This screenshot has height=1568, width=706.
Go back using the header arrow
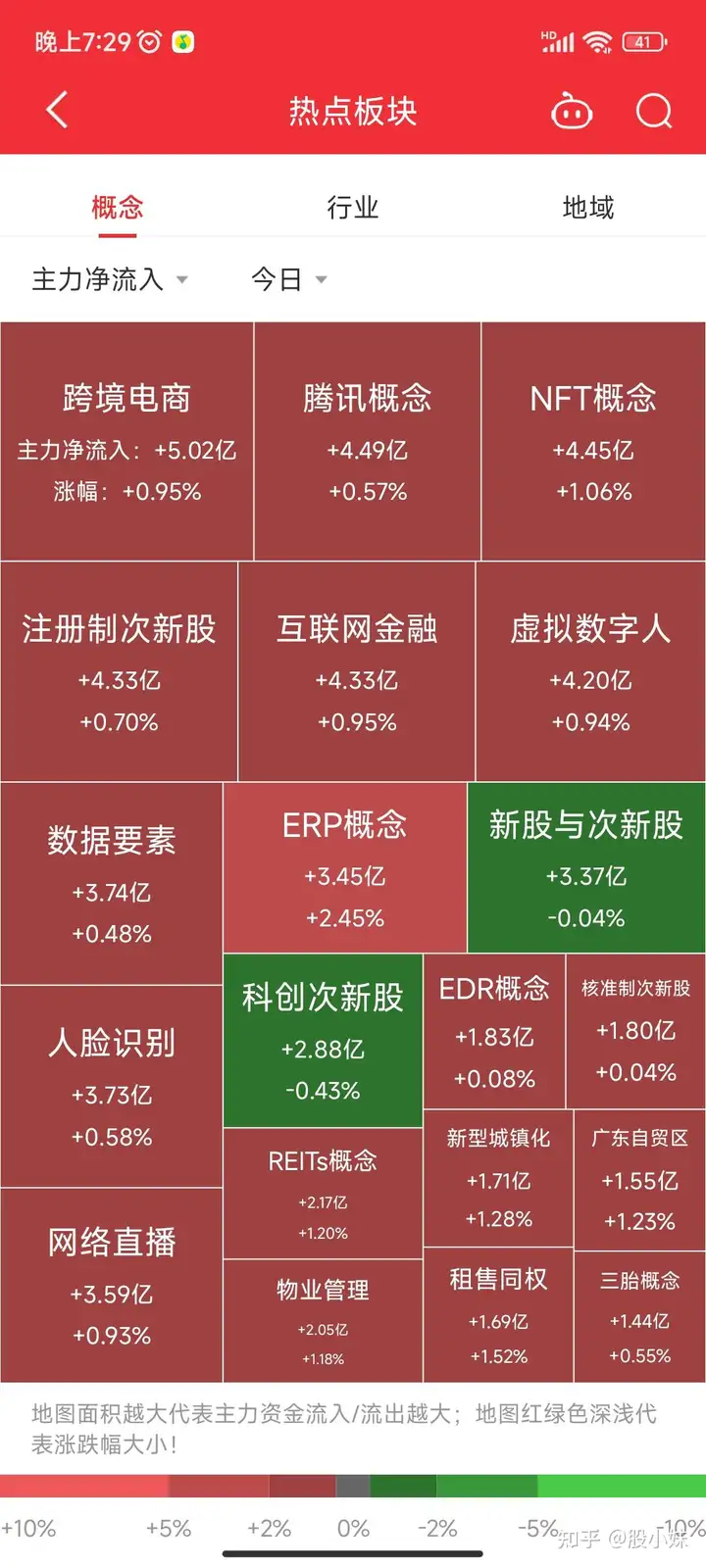pos(57,110)
